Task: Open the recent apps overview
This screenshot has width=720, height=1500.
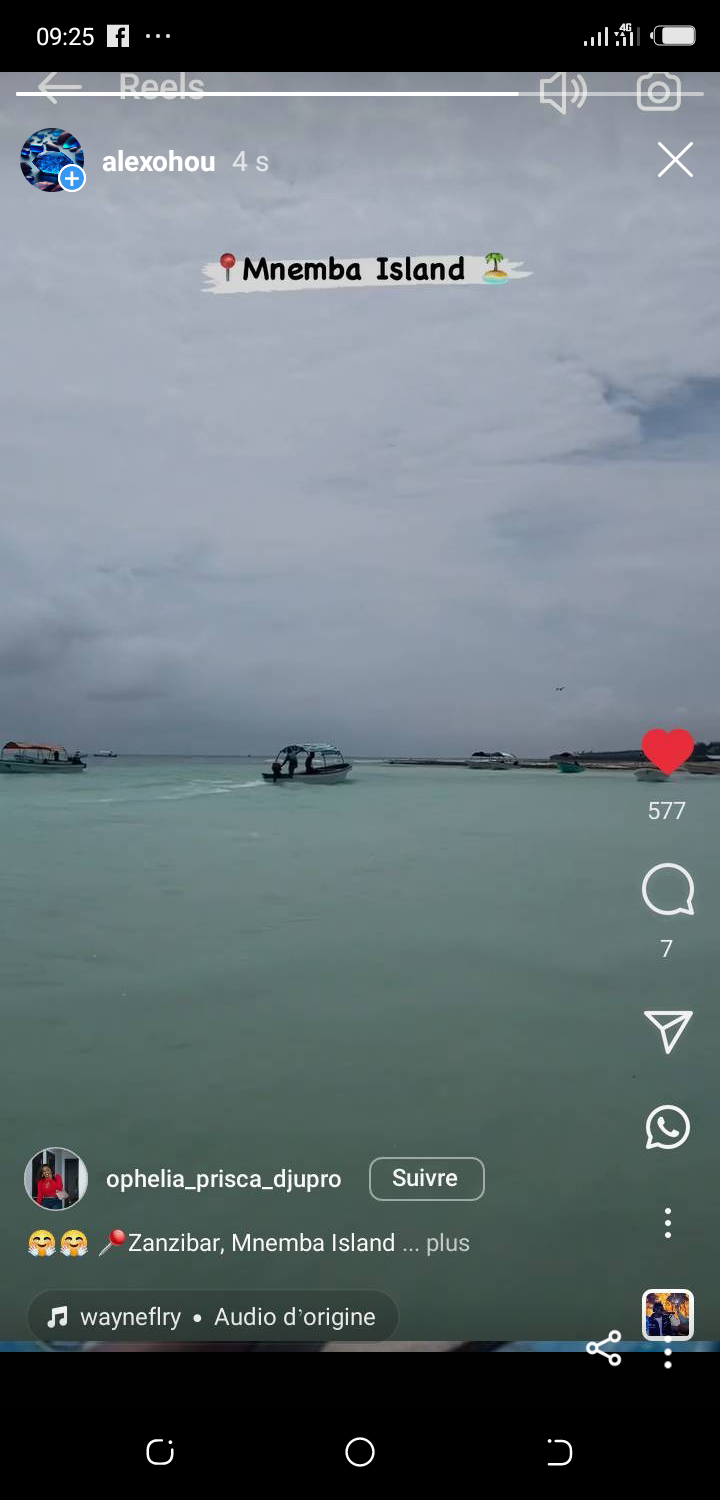Action: 160,1452
